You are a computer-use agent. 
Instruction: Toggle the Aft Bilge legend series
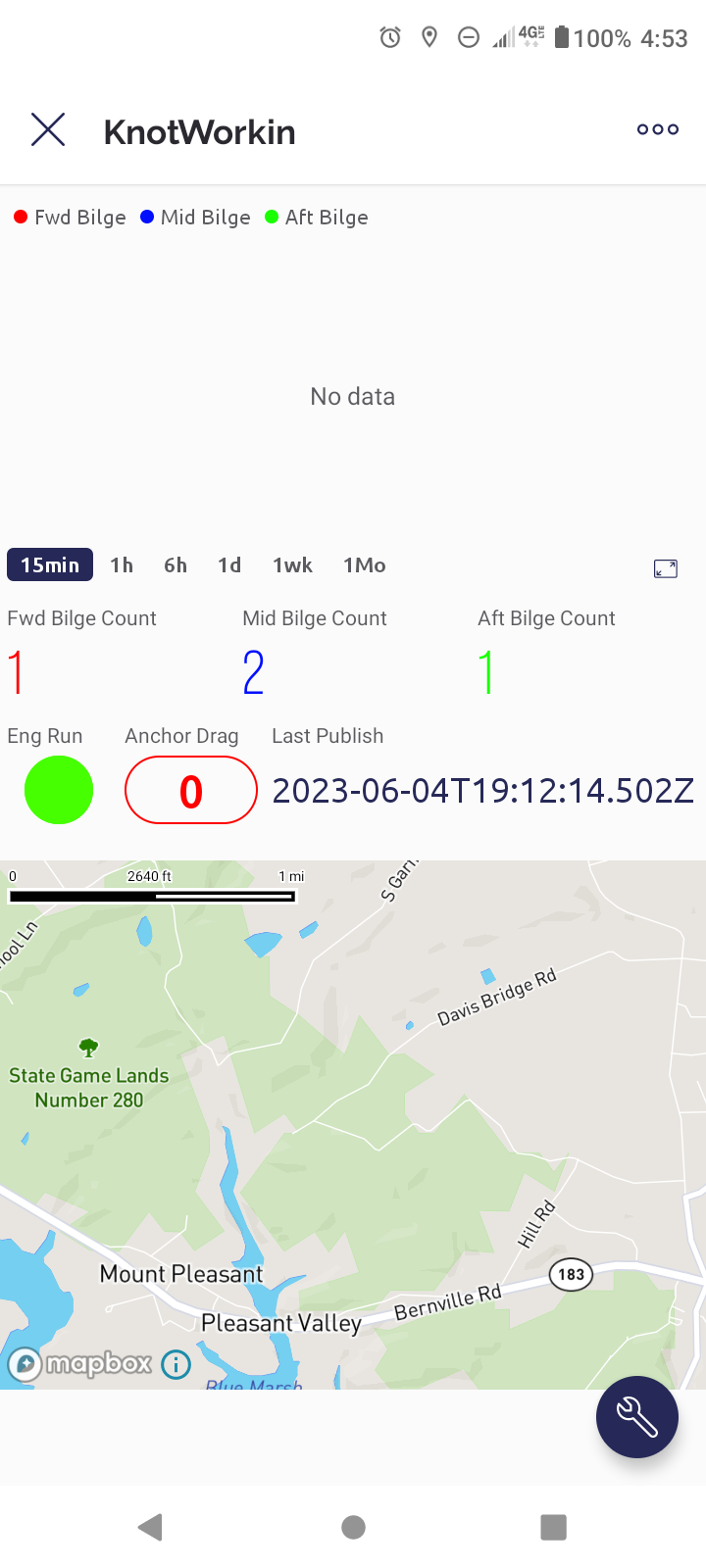pyautogui.click(x=317, y=218)
